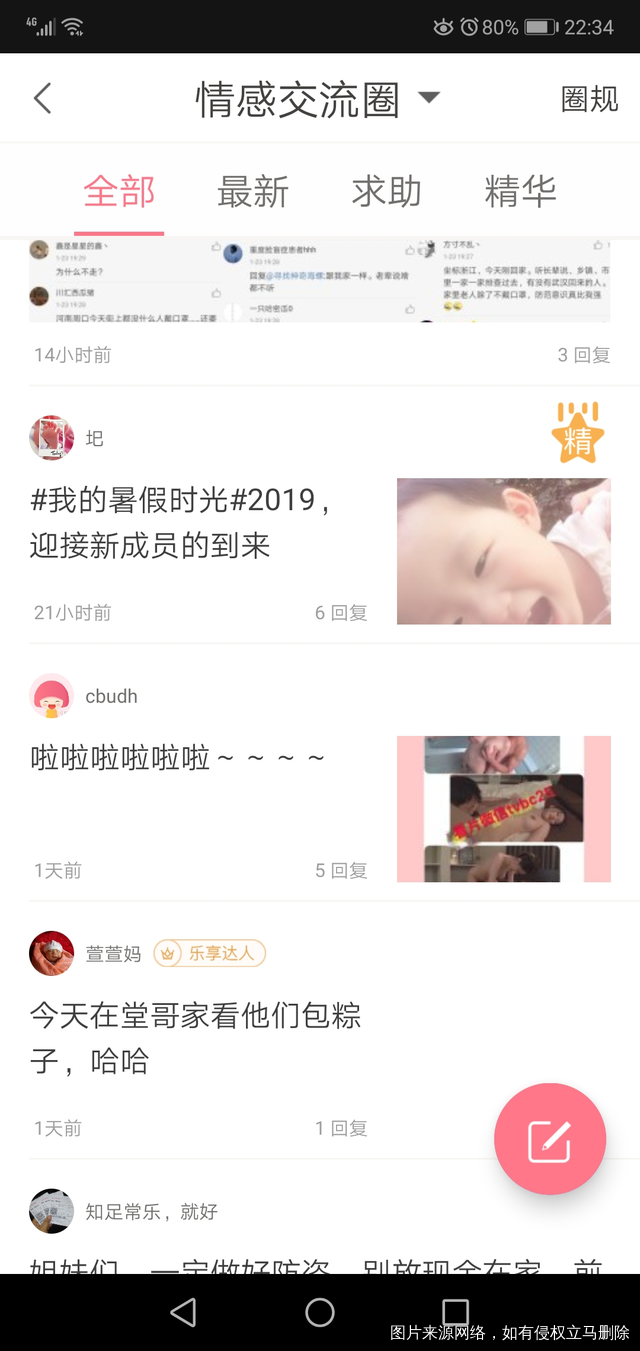
Task: Open the post #我的暑假时光#2019
Action: click(181, 522)
